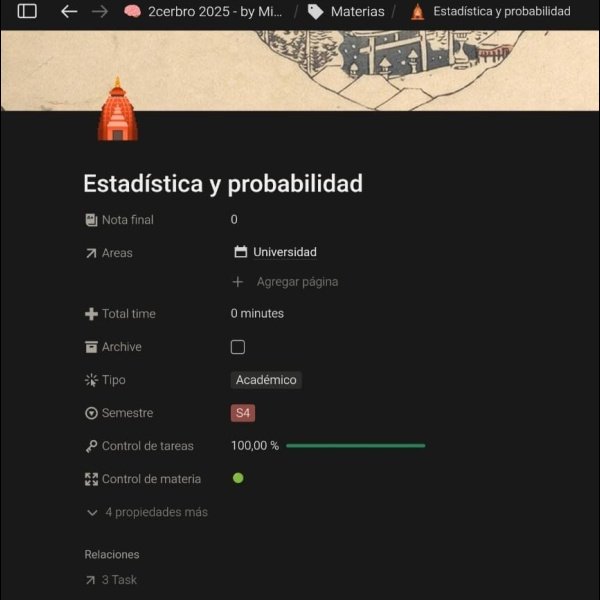Go back with the left arrow
This screenshot has height=600, width=600.
(69, 11)
